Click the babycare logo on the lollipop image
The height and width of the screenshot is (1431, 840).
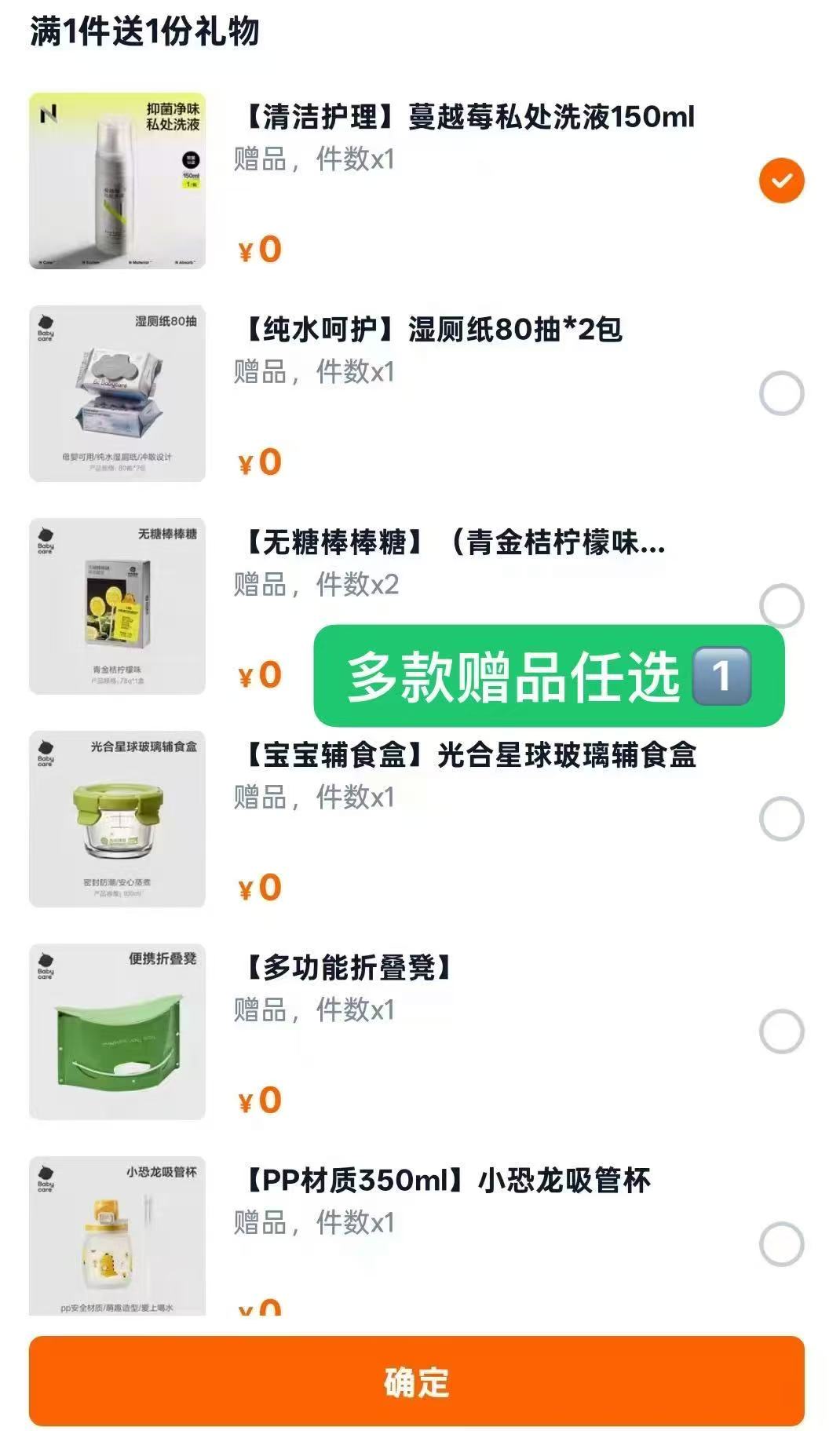tap(47, 540)
